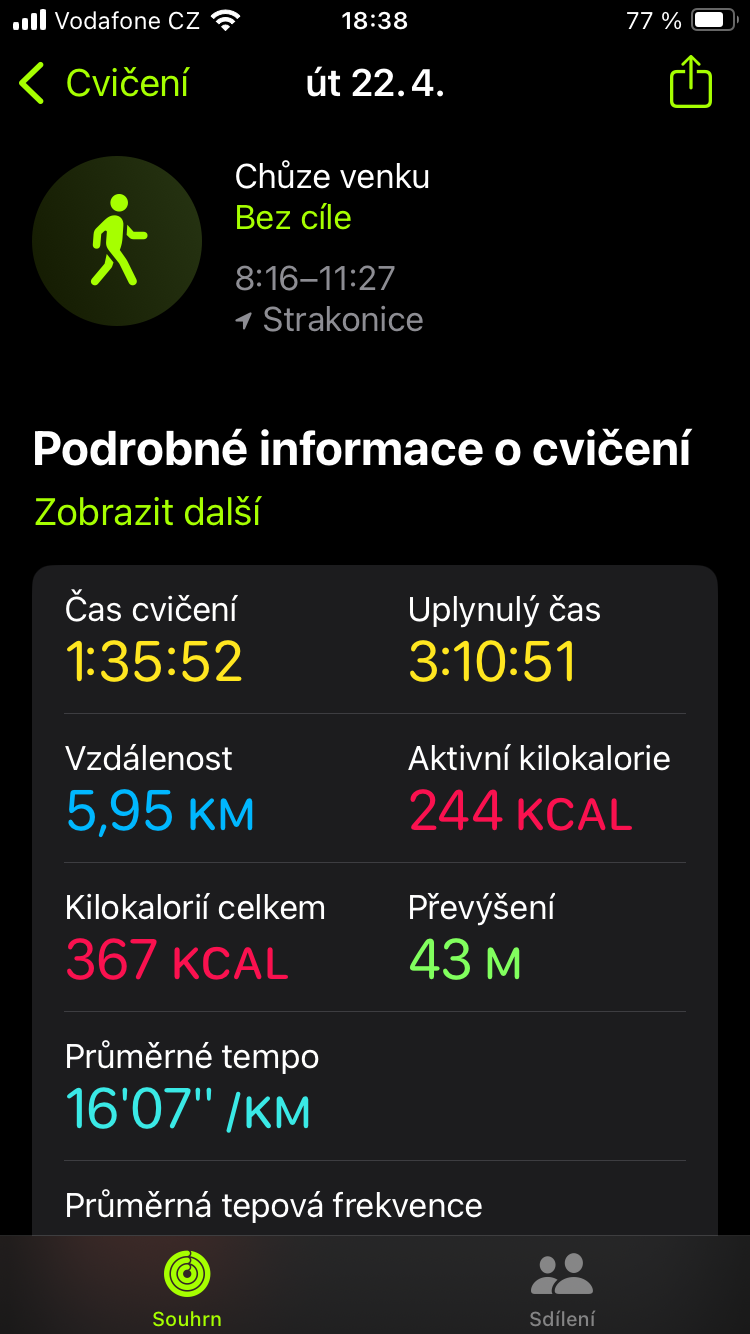750x1334 pixels.
Task: Switch to the Souhrn tab
Action: click(187, 1289)
